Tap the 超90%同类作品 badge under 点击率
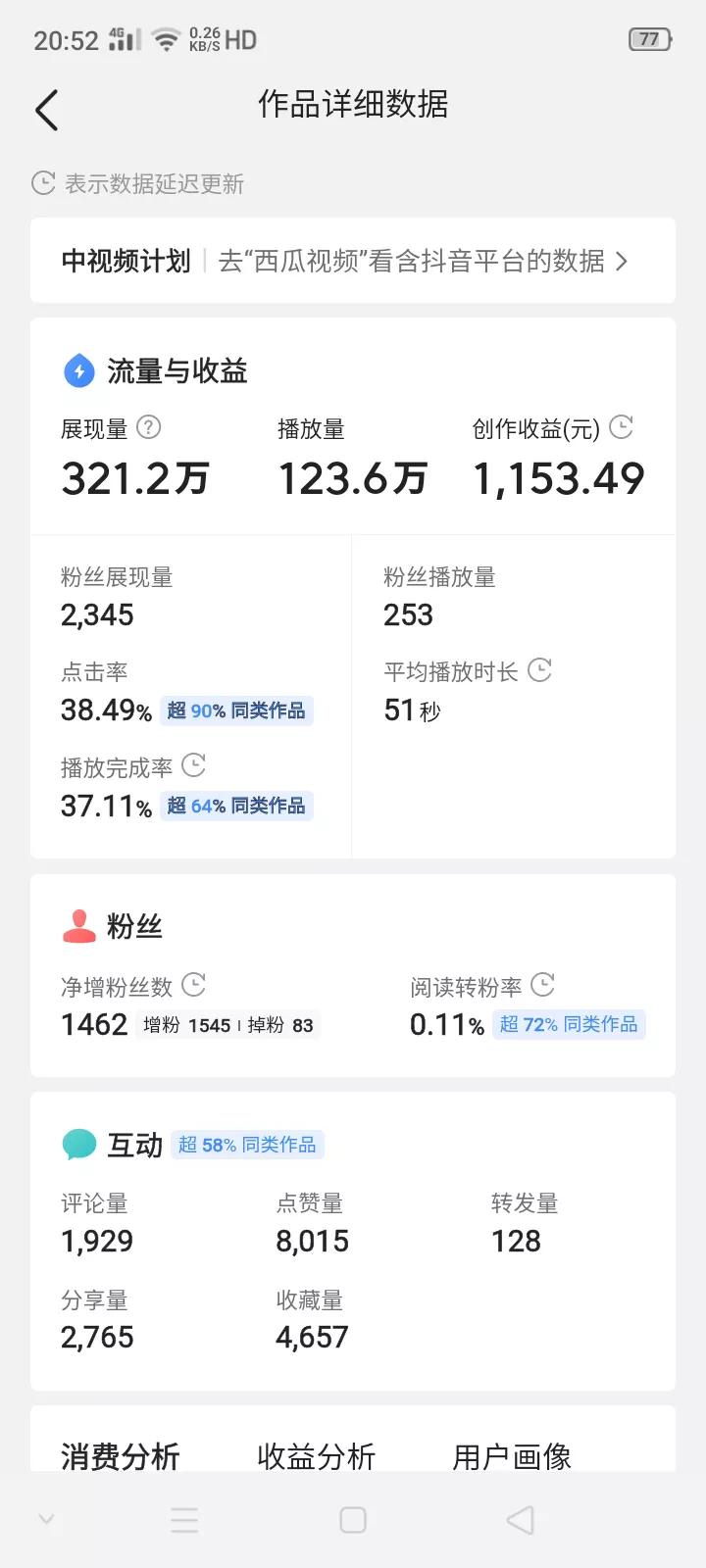The width and height of the screenshot is (706, 1568). (236, 710)
